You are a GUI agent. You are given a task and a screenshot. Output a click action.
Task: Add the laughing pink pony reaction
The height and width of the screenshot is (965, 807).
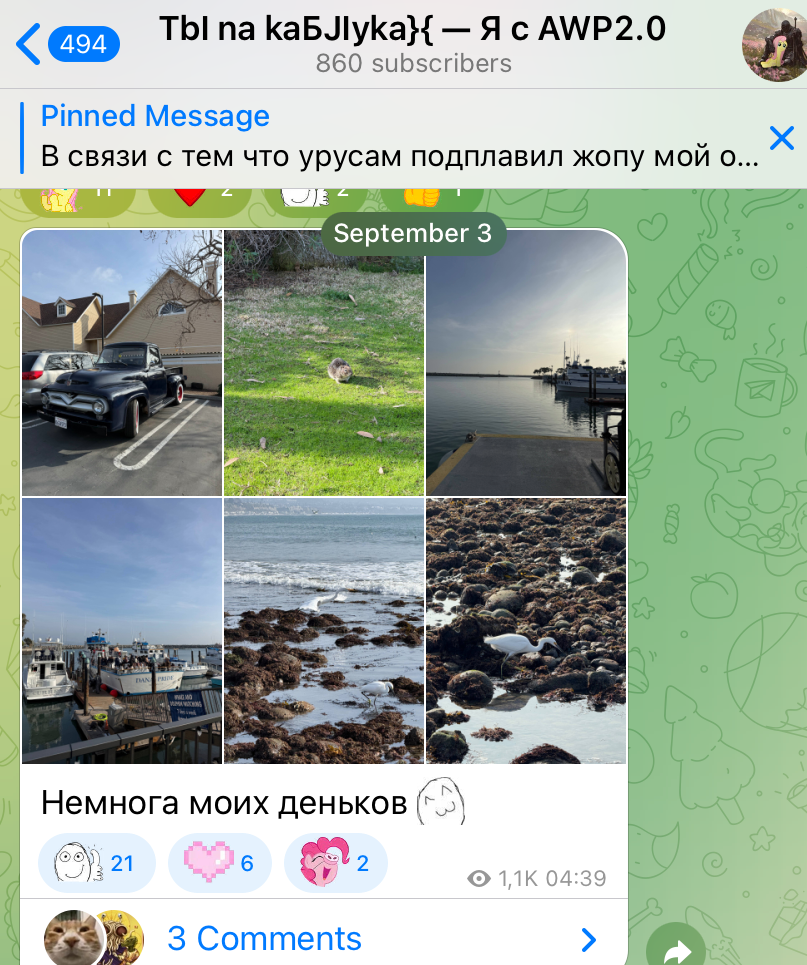coord(335,862)
